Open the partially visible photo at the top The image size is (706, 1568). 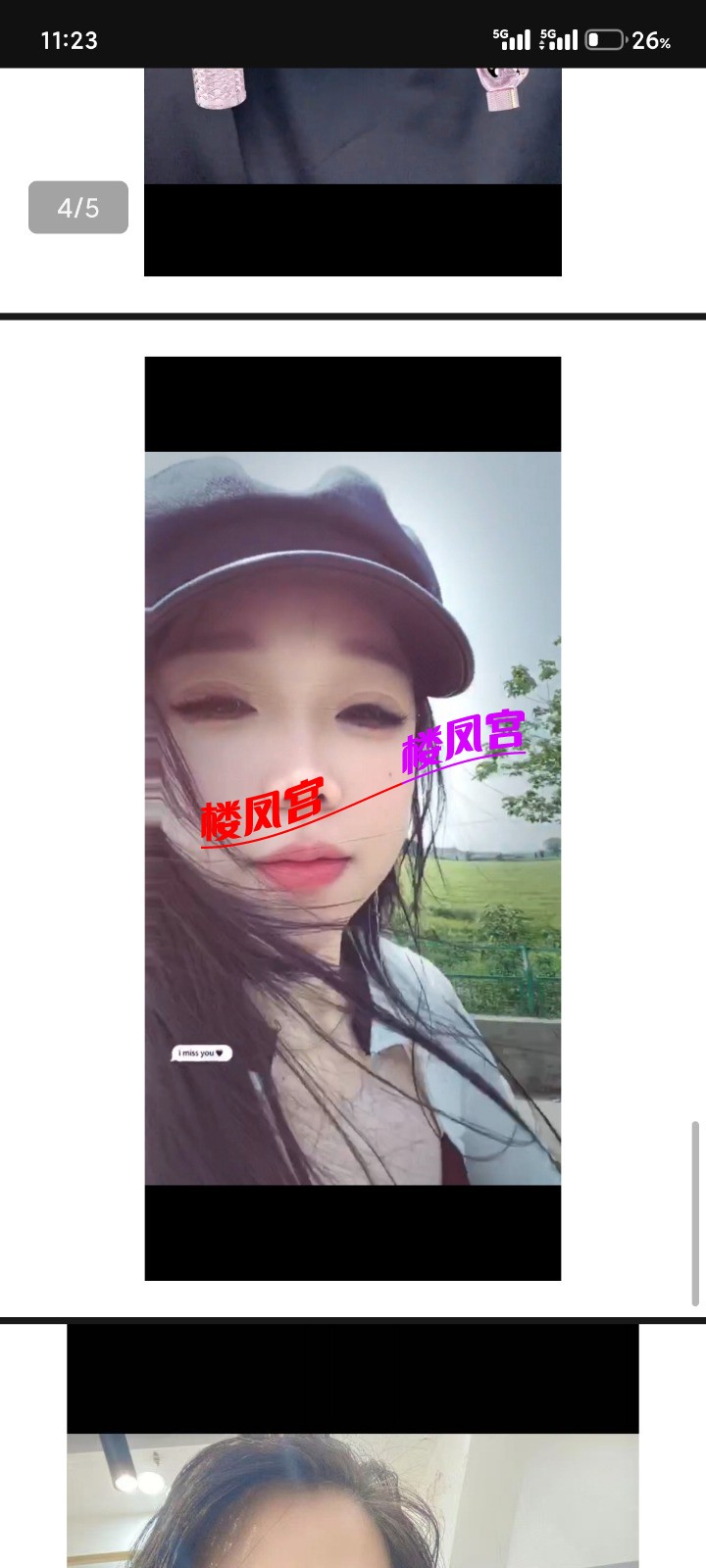[x=353, y=171]
